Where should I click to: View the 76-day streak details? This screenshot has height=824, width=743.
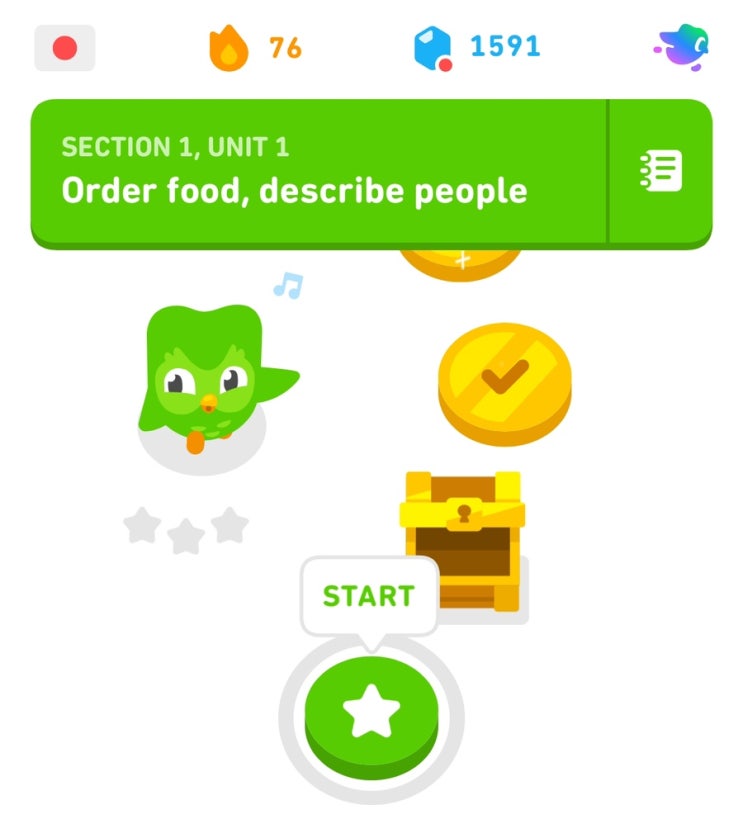point(255,47)
